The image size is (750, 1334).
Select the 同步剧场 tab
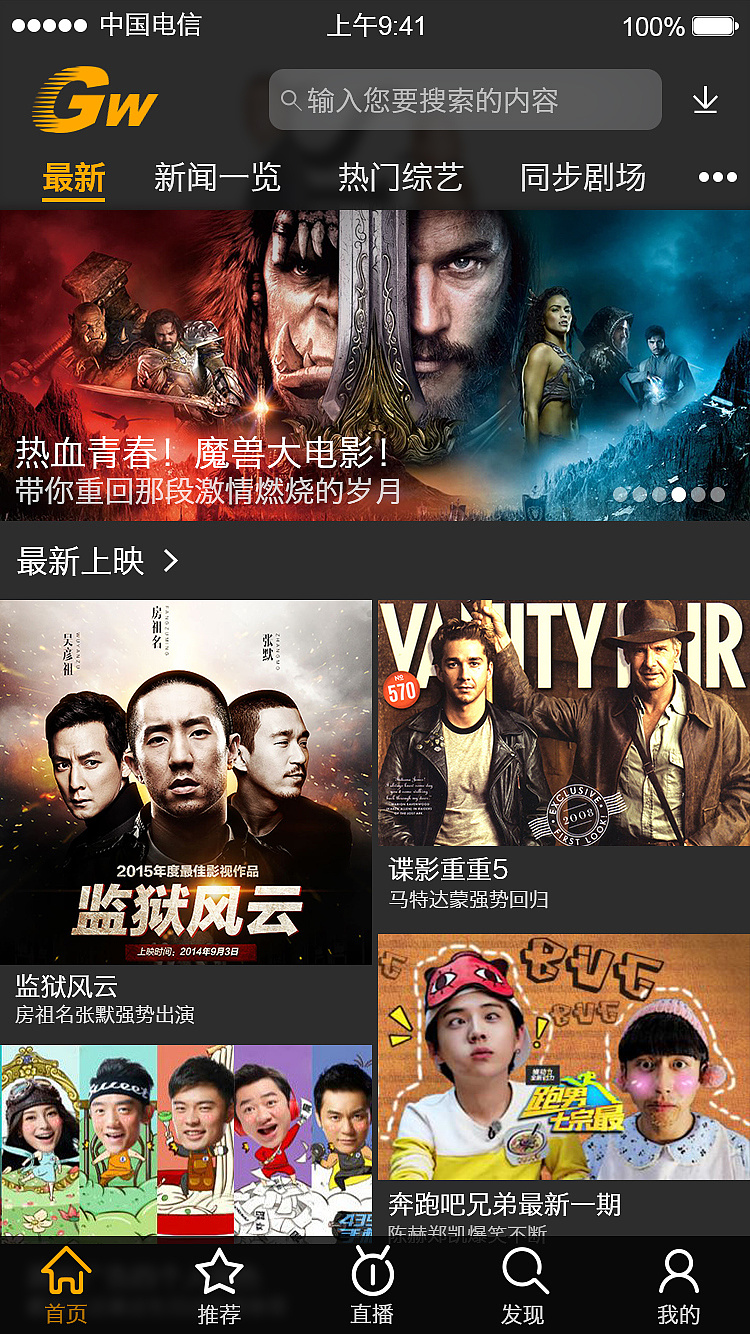(x=582, y=178)
